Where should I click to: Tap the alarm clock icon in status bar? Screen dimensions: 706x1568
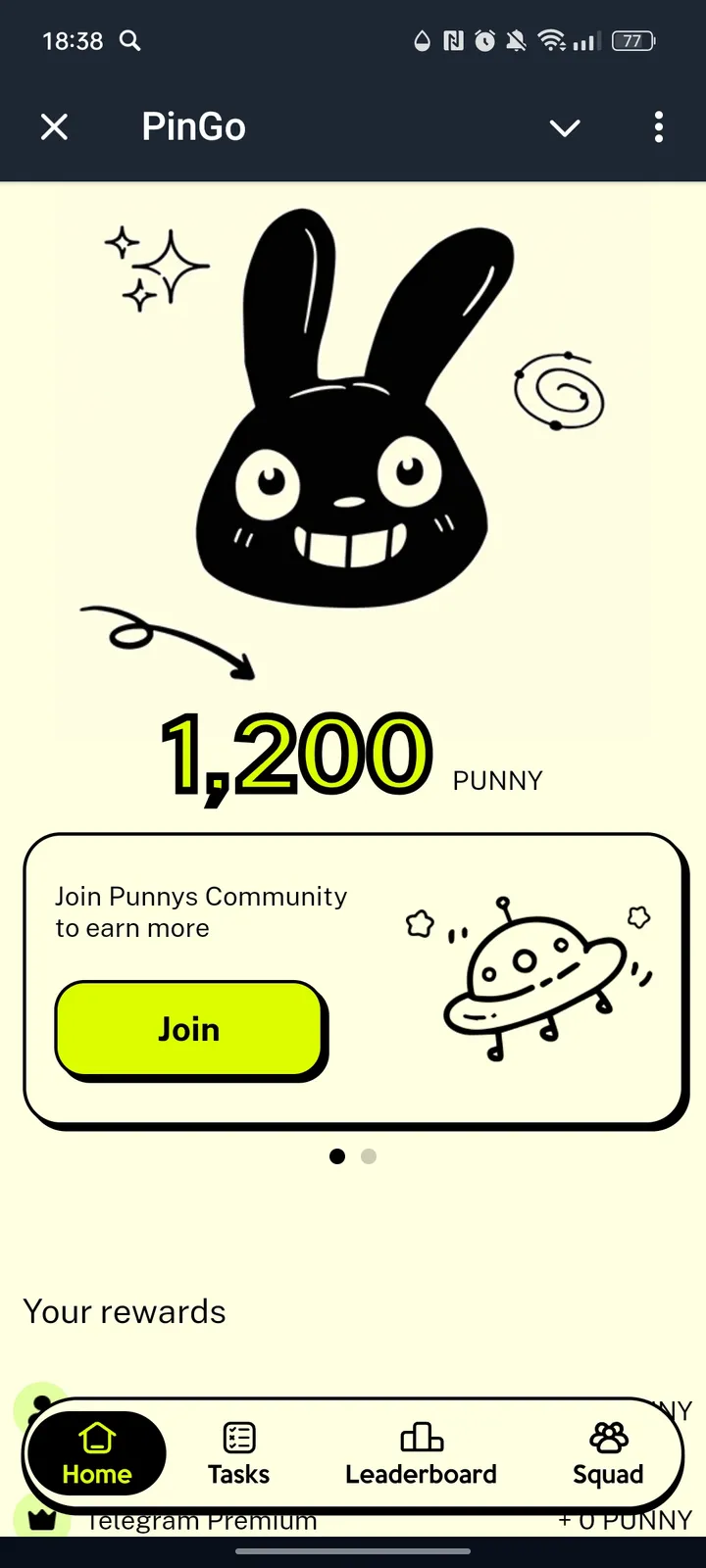point(484,41)
